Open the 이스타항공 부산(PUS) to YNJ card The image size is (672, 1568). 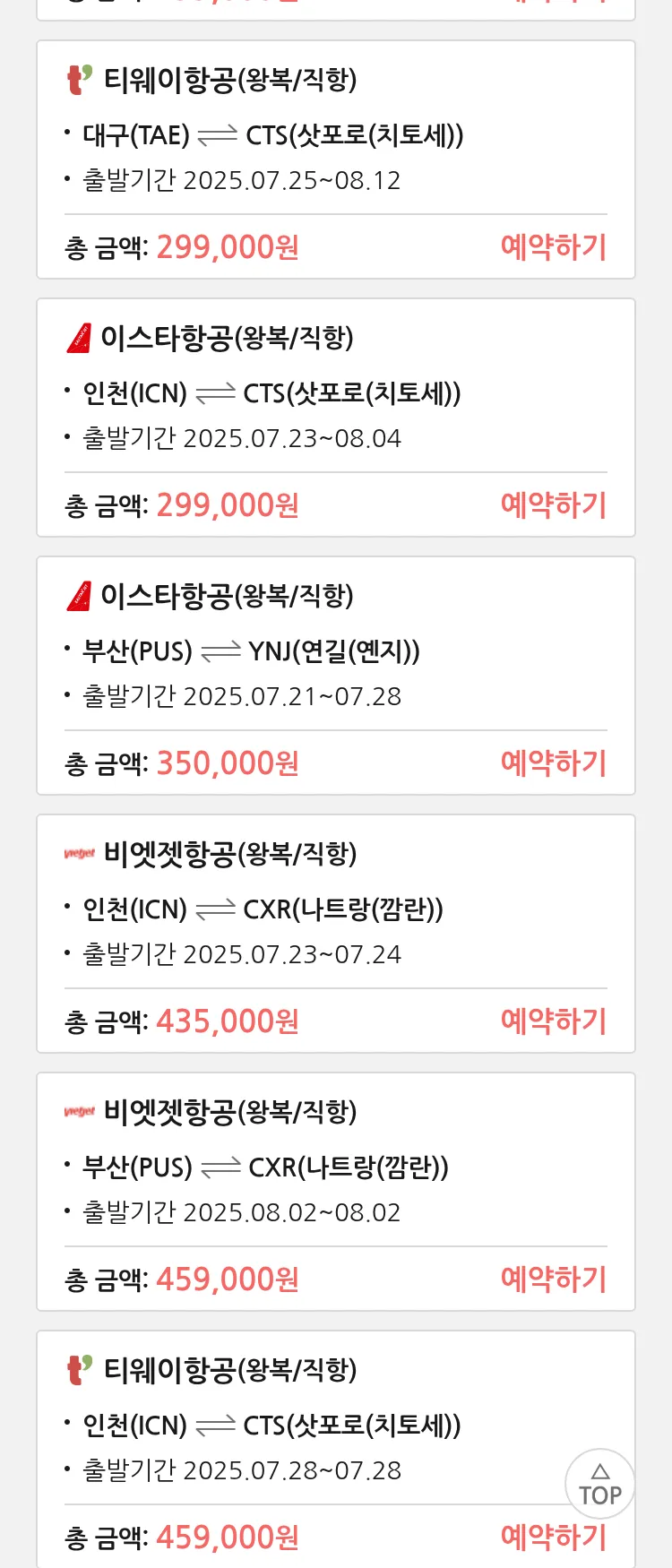click(x=335, y=650)
